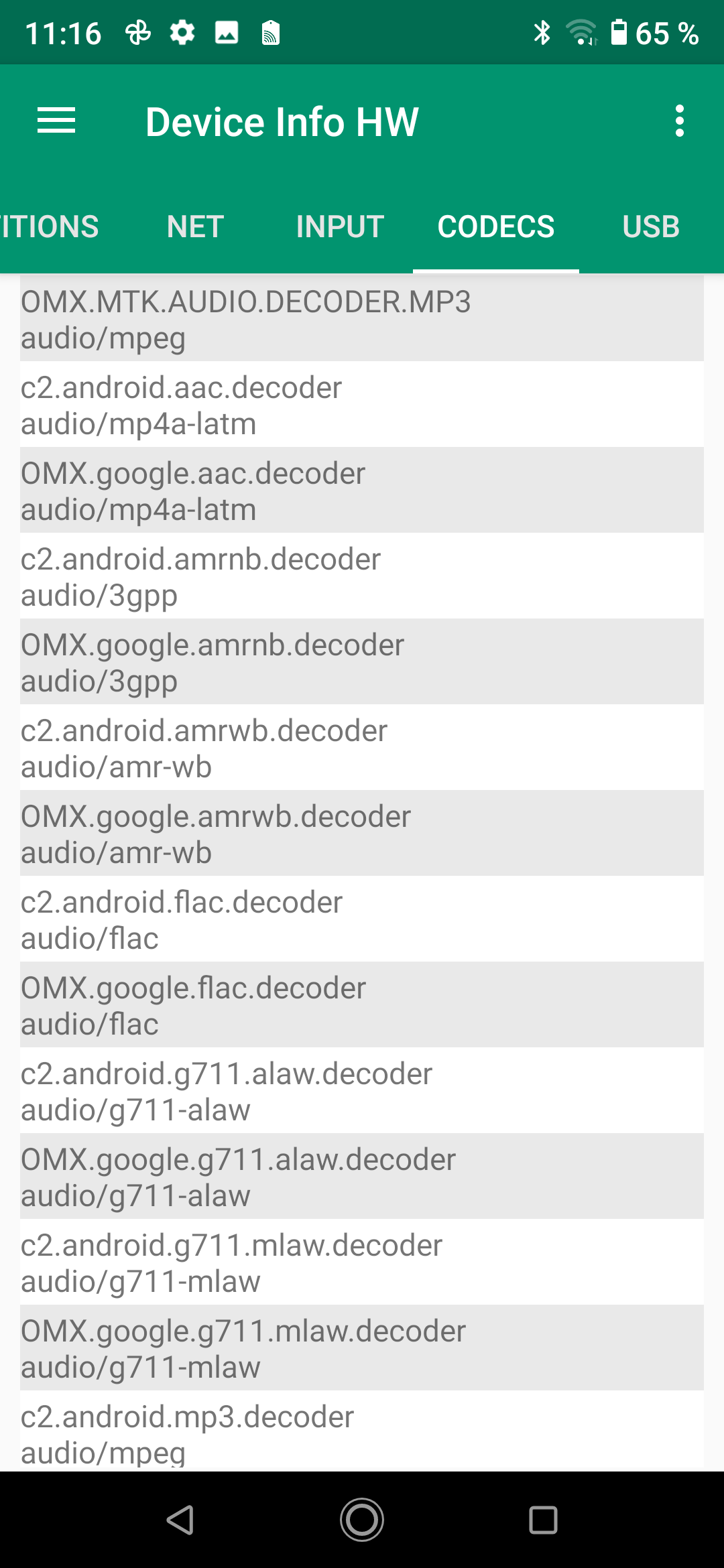The image size is (724, 1568).
Task: Switch to the INPUT tab
Action: click(x=340, y=226)
